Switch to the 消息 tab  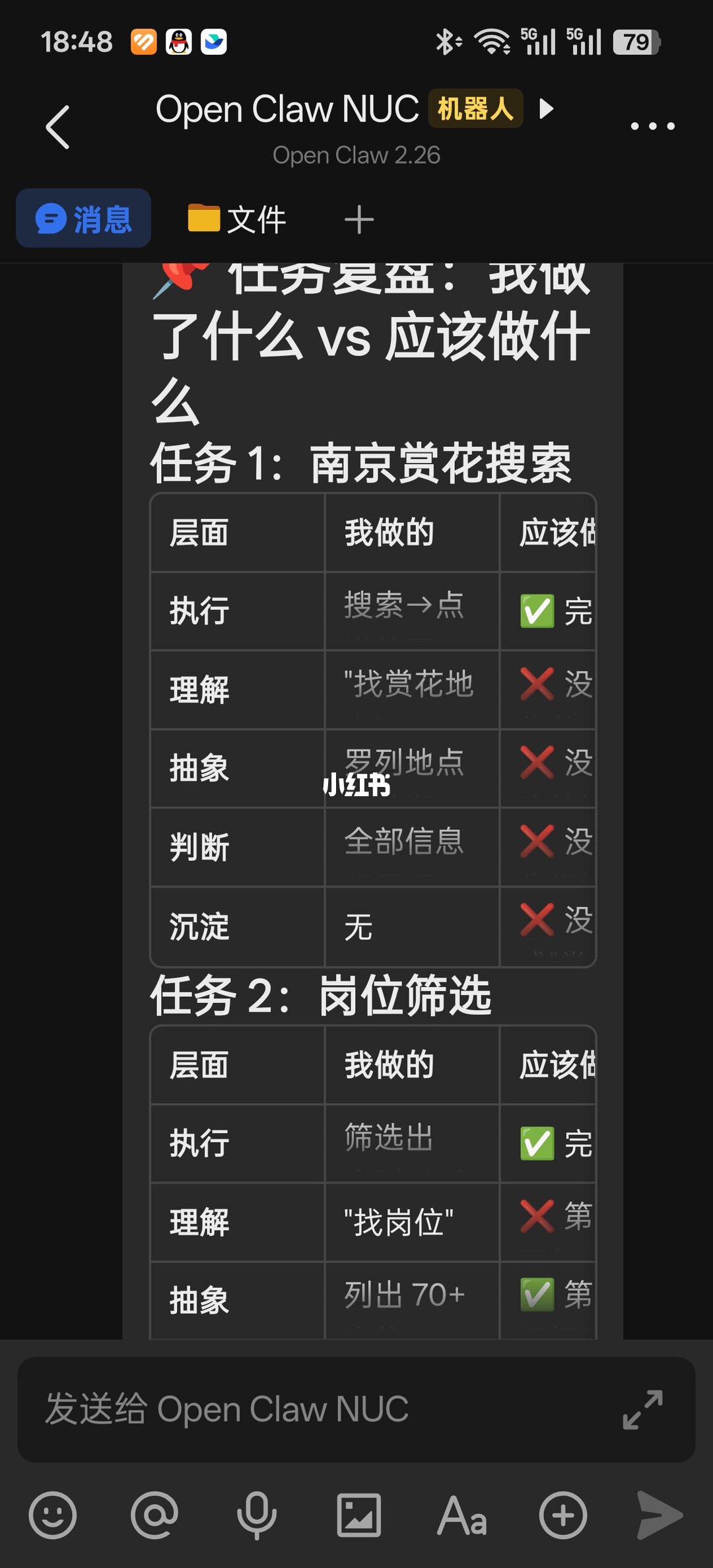(84, 219)
